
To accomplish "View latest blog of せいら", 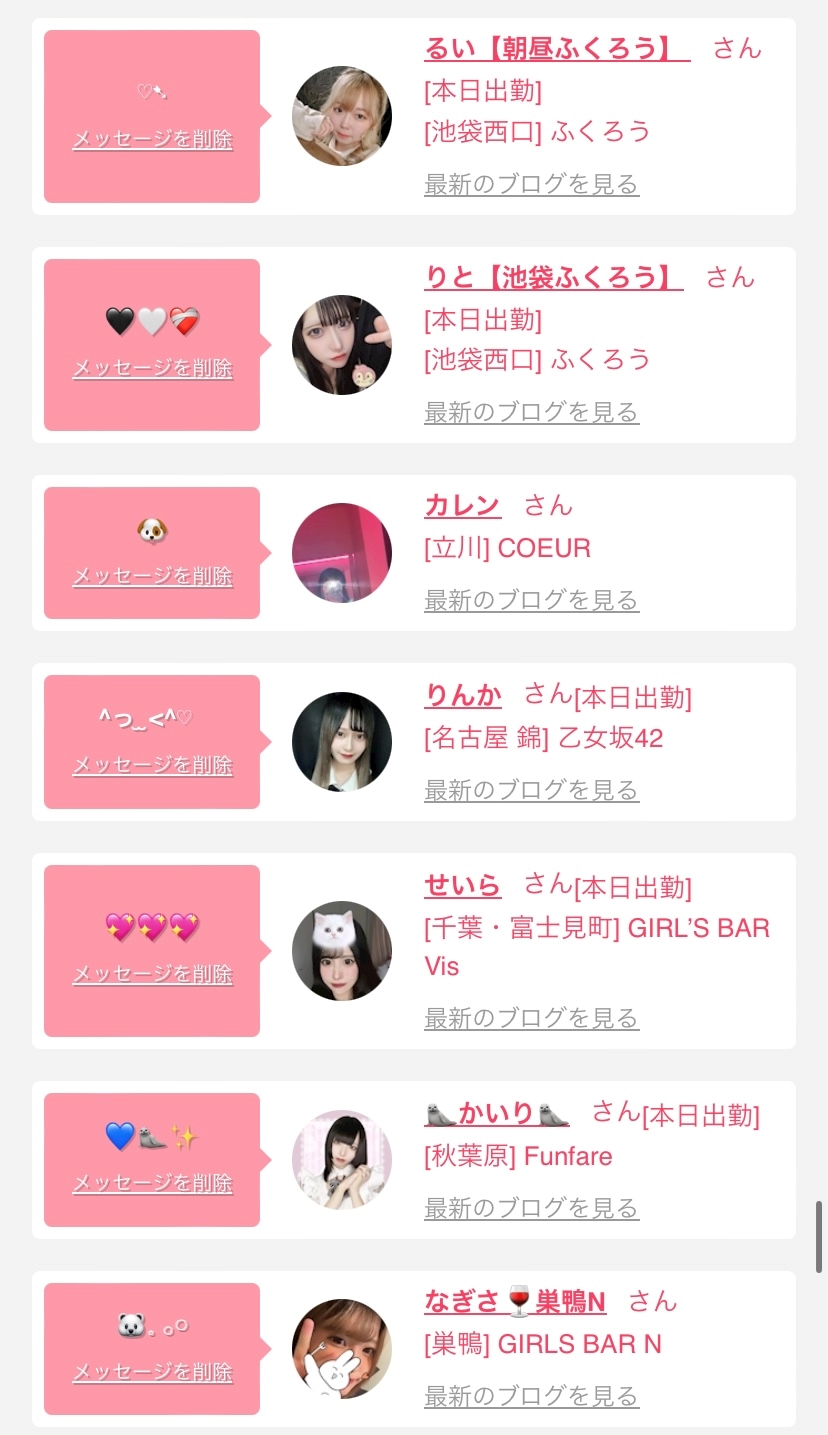I will click(531, 1018).
